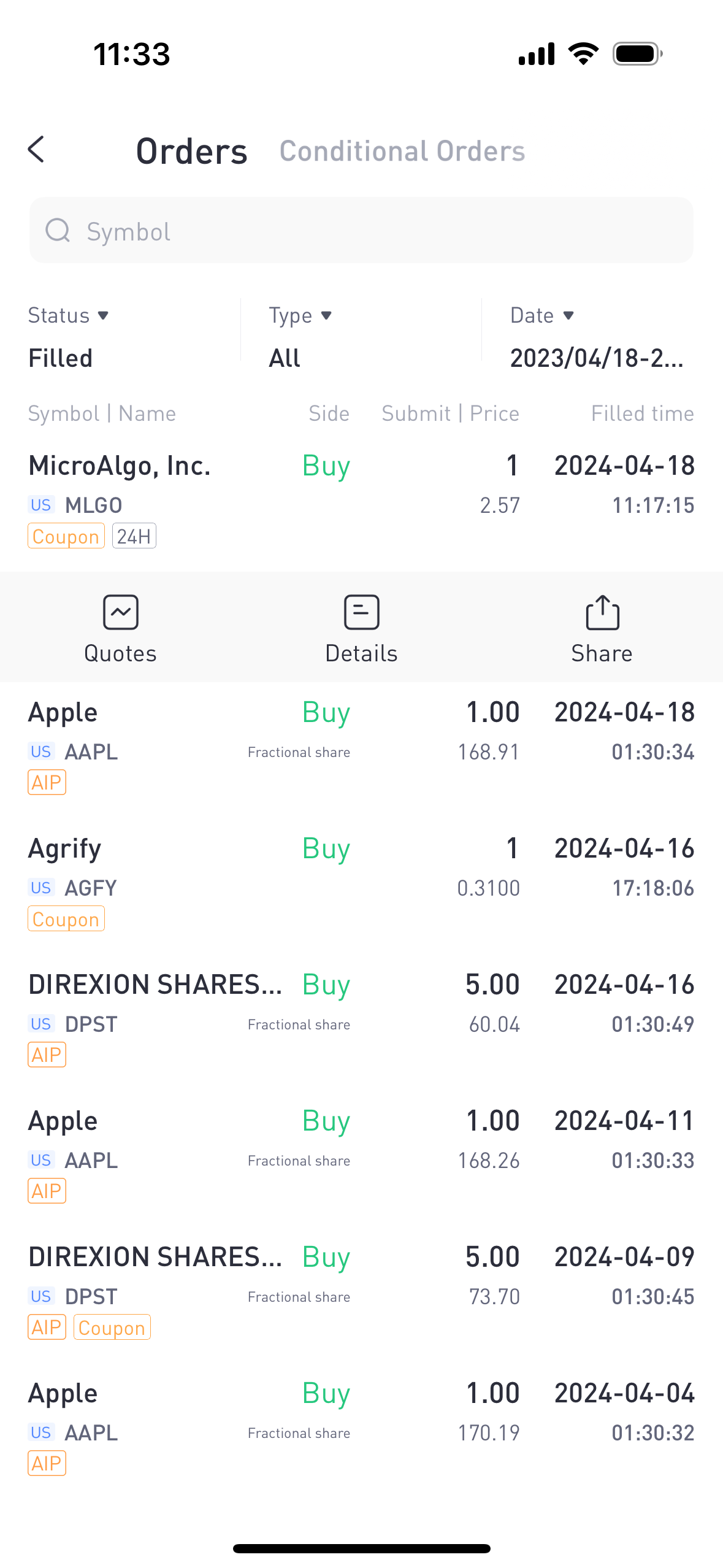Open the Status filter dropdown
723x1568 pixels.
pos(69,336)
